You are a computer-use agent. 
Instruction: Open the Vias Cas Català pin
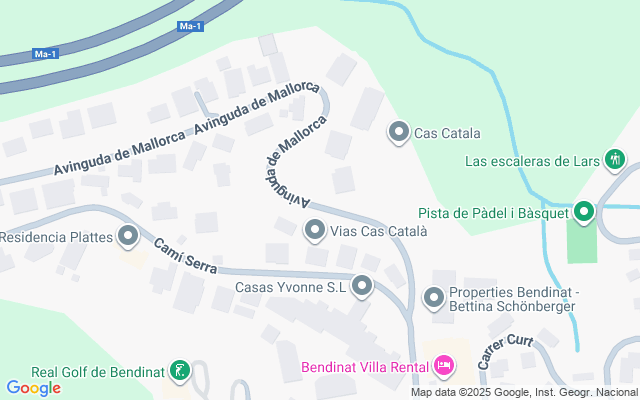click(x=315, y=231)
